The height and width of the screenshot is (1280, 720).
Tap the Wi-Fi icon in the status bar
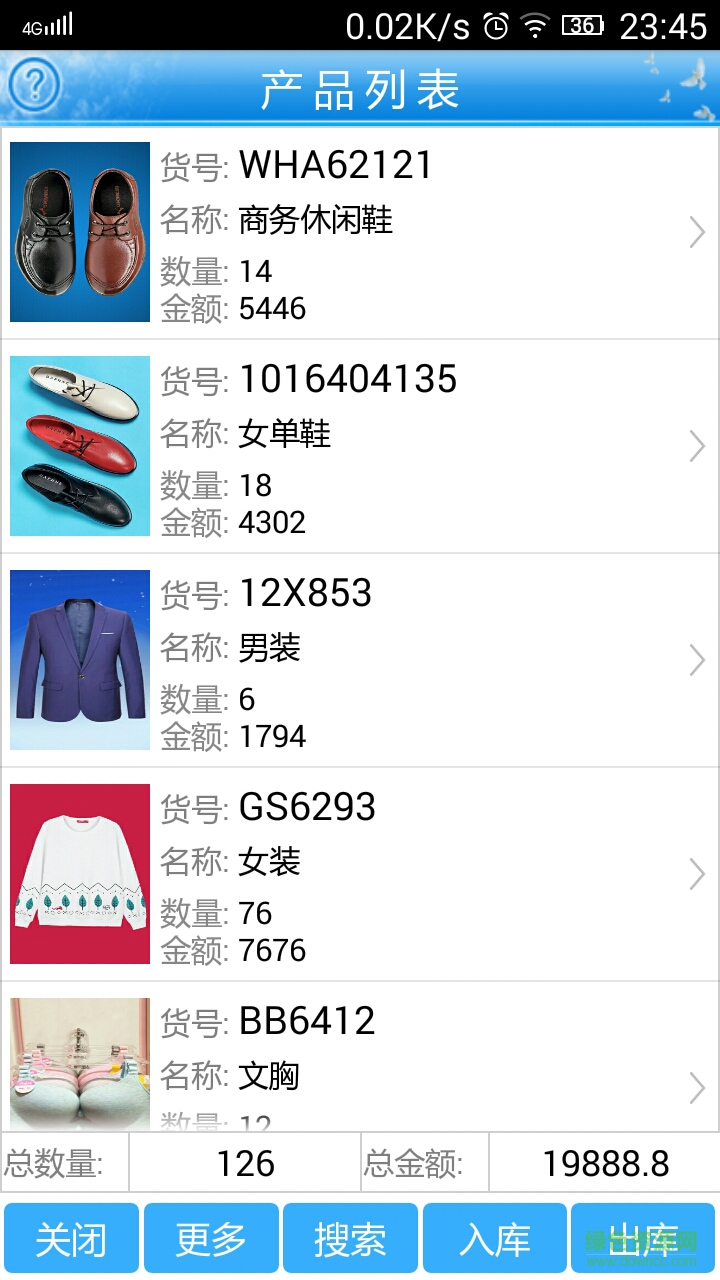[533, 27]
